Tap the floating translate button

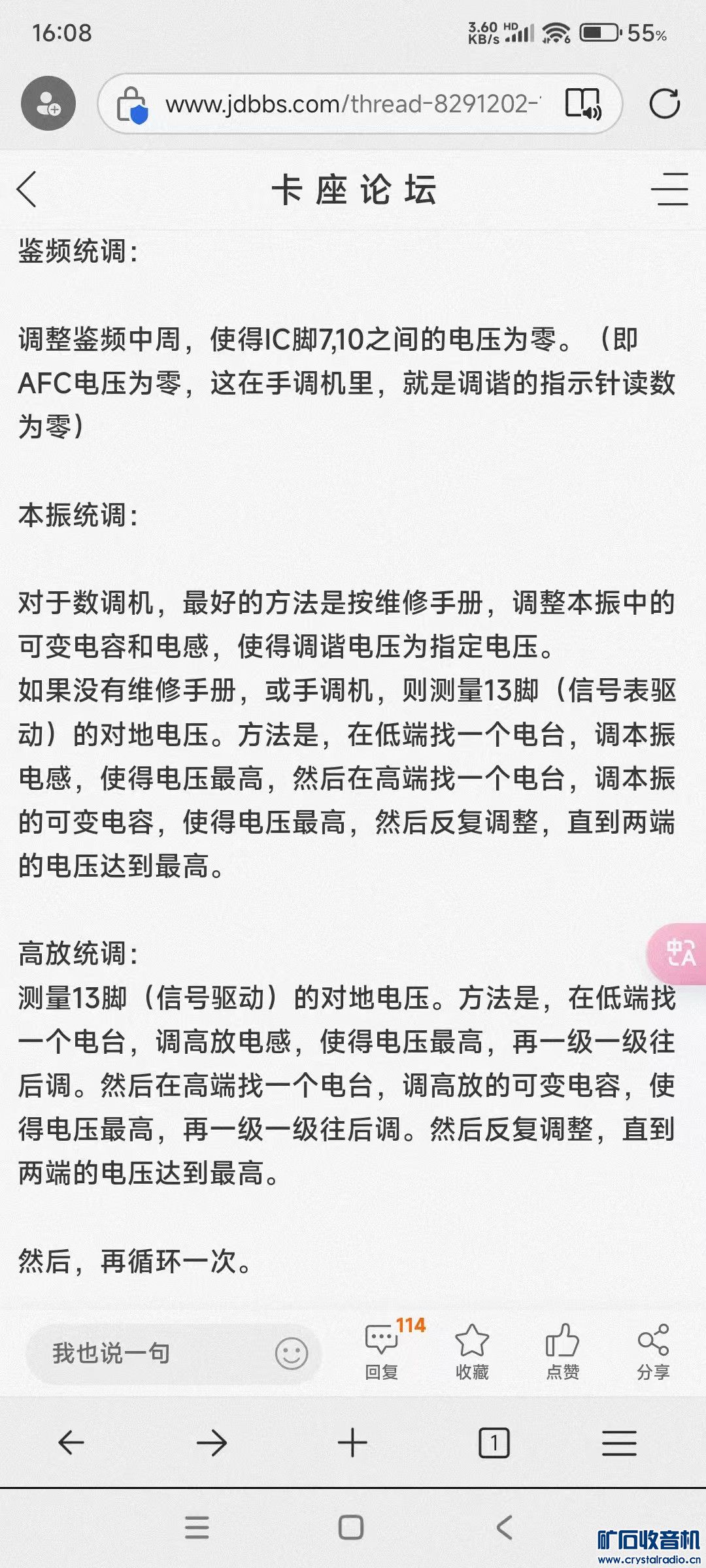coord(680,953)
